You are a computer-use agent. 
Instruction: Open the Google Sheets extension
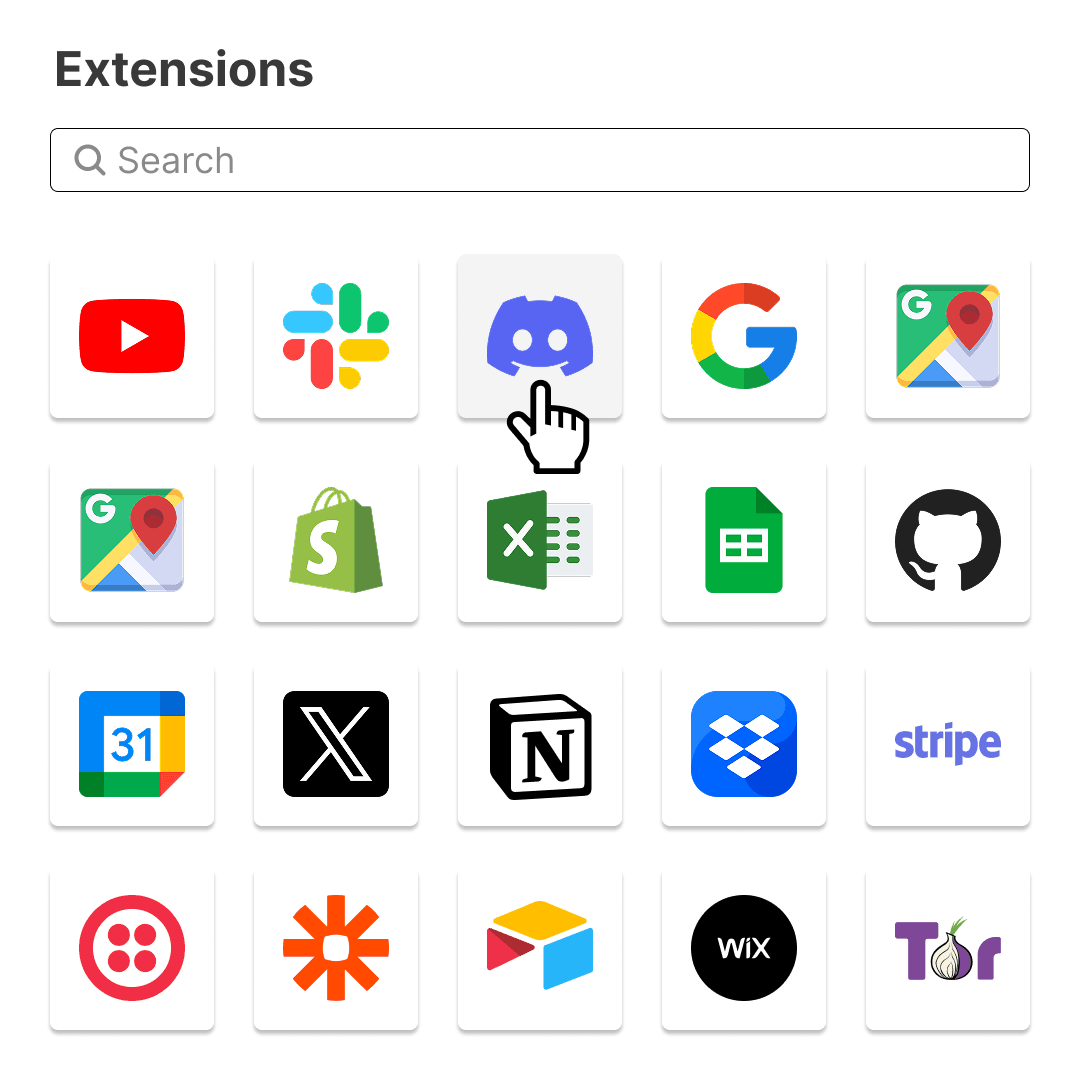click(x=744, y=540)
